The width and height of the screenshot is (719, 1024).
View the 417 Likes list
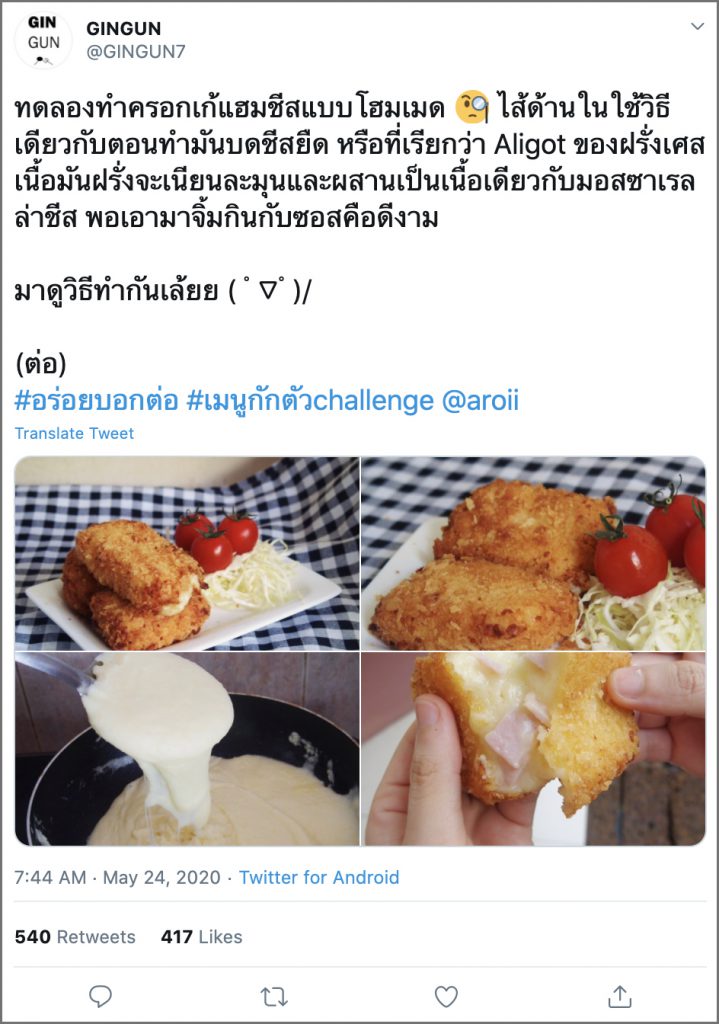click(x=201, y=937)
